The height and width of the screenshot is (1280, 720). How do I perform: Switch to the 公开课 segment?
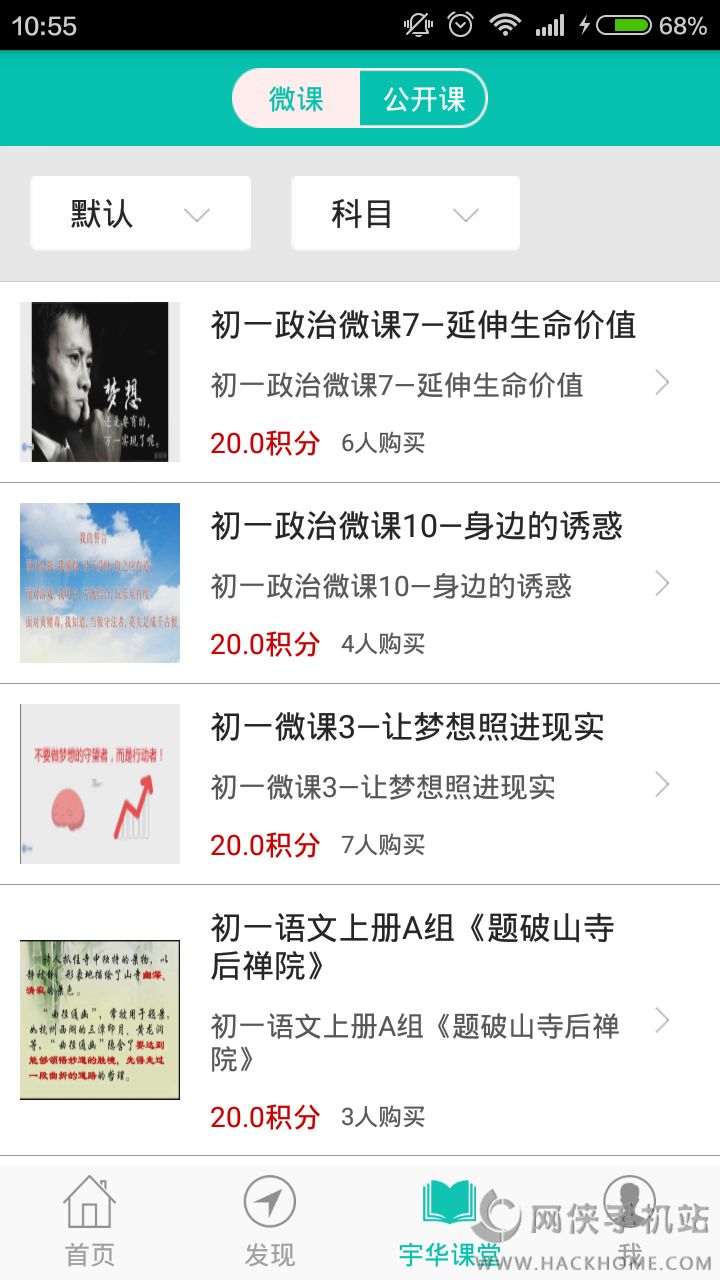pyautogui.click(x=423, y=99)
